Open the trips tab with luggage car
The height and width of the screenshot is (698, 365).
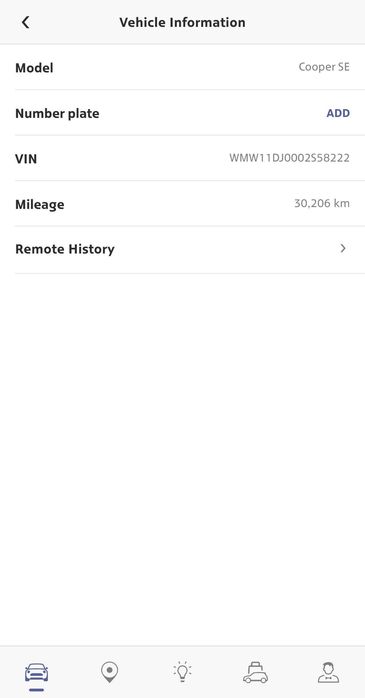(256, 672)
